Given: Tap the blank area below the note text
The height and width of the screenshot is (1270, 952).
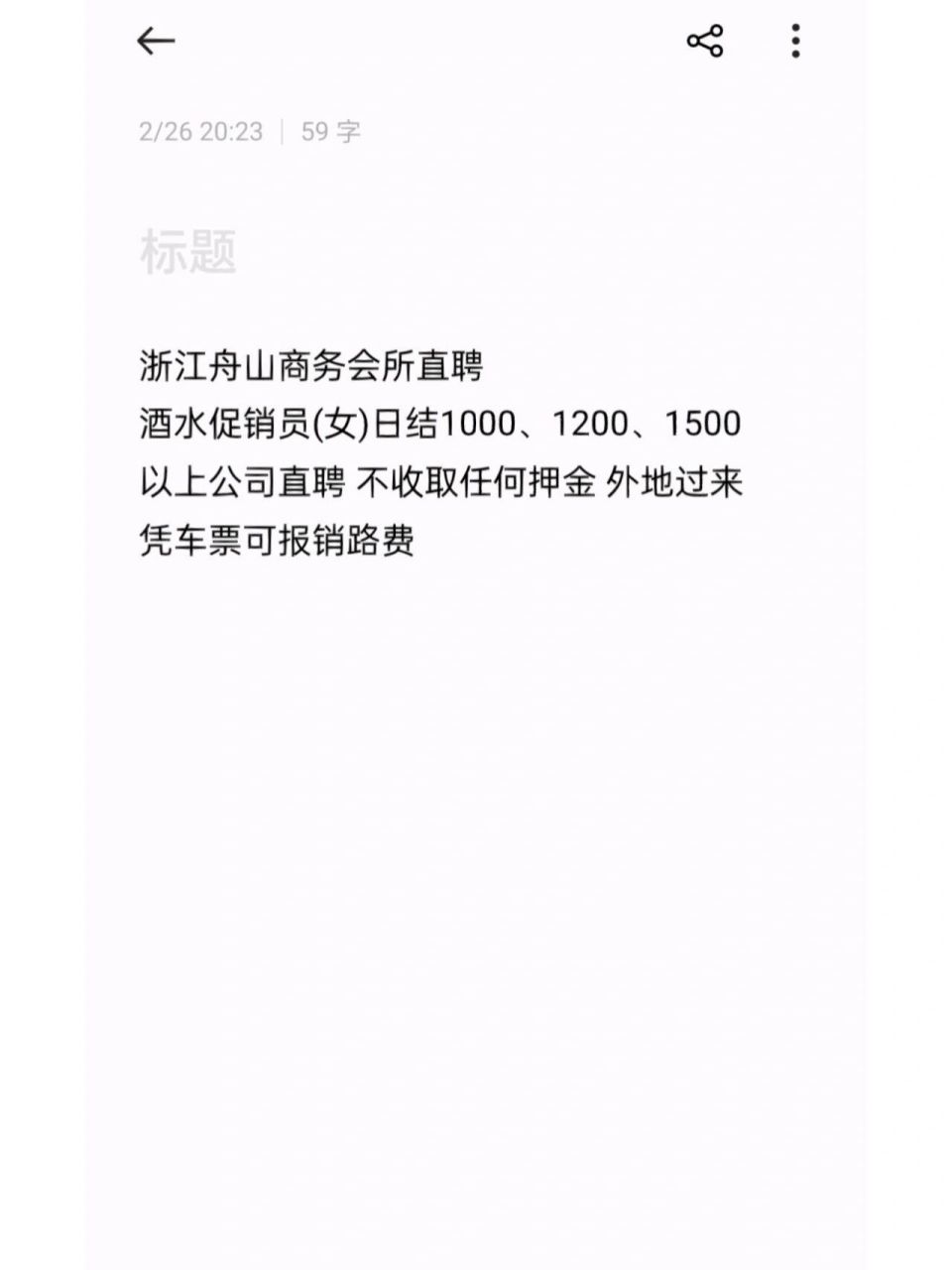Looking at the screenshot, I should pos(476,794).
